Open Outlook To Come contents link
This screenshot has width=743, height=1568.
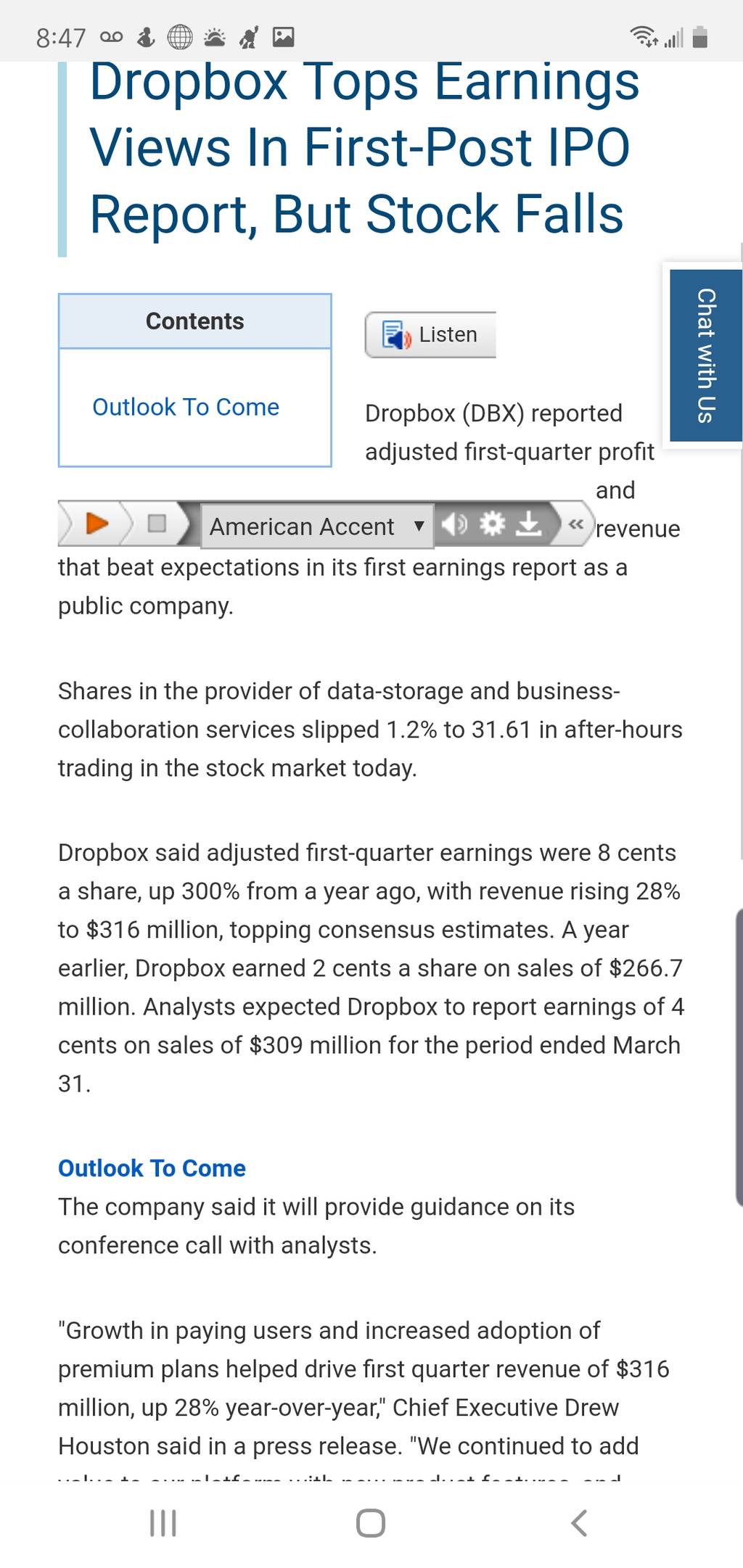pyautogui.click(x=186, y=407)
